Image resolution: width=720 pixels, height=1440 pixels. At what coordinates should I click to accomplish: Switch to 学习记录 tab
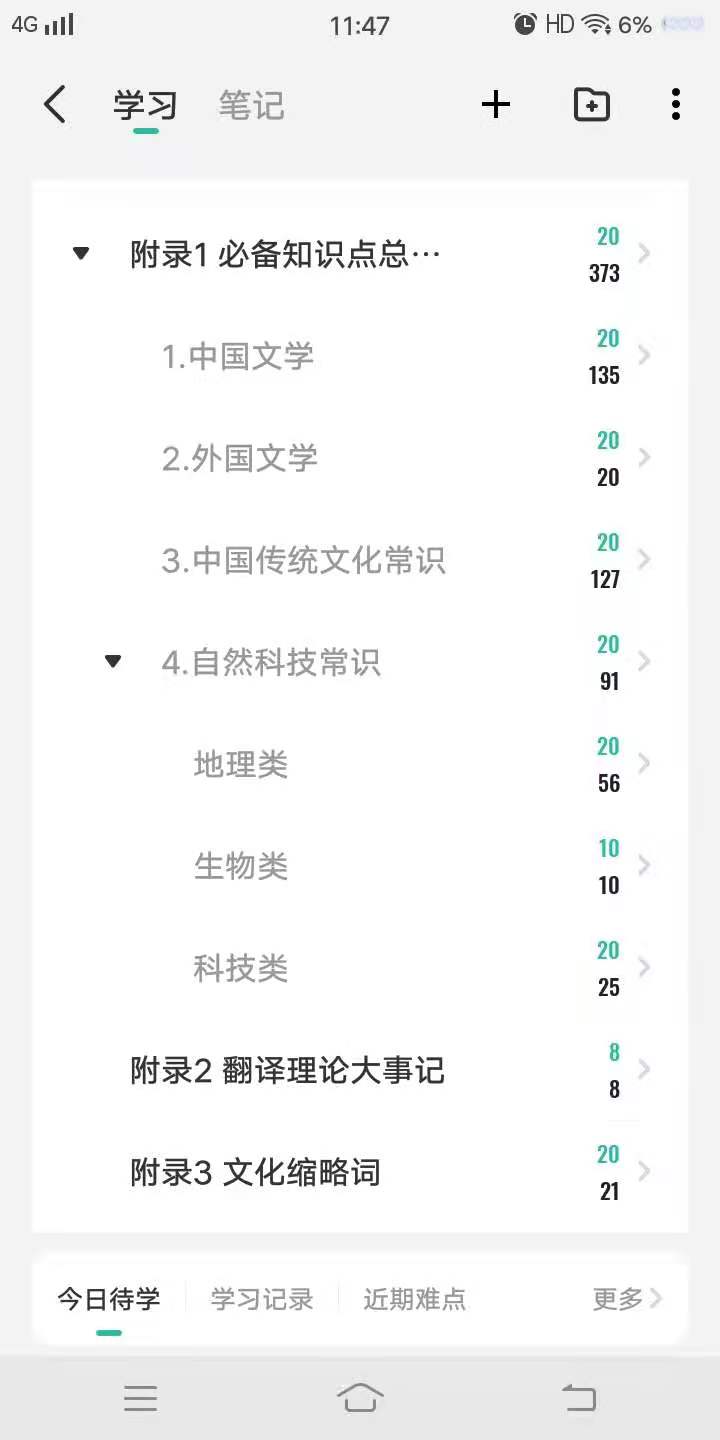coord(262,1299)
